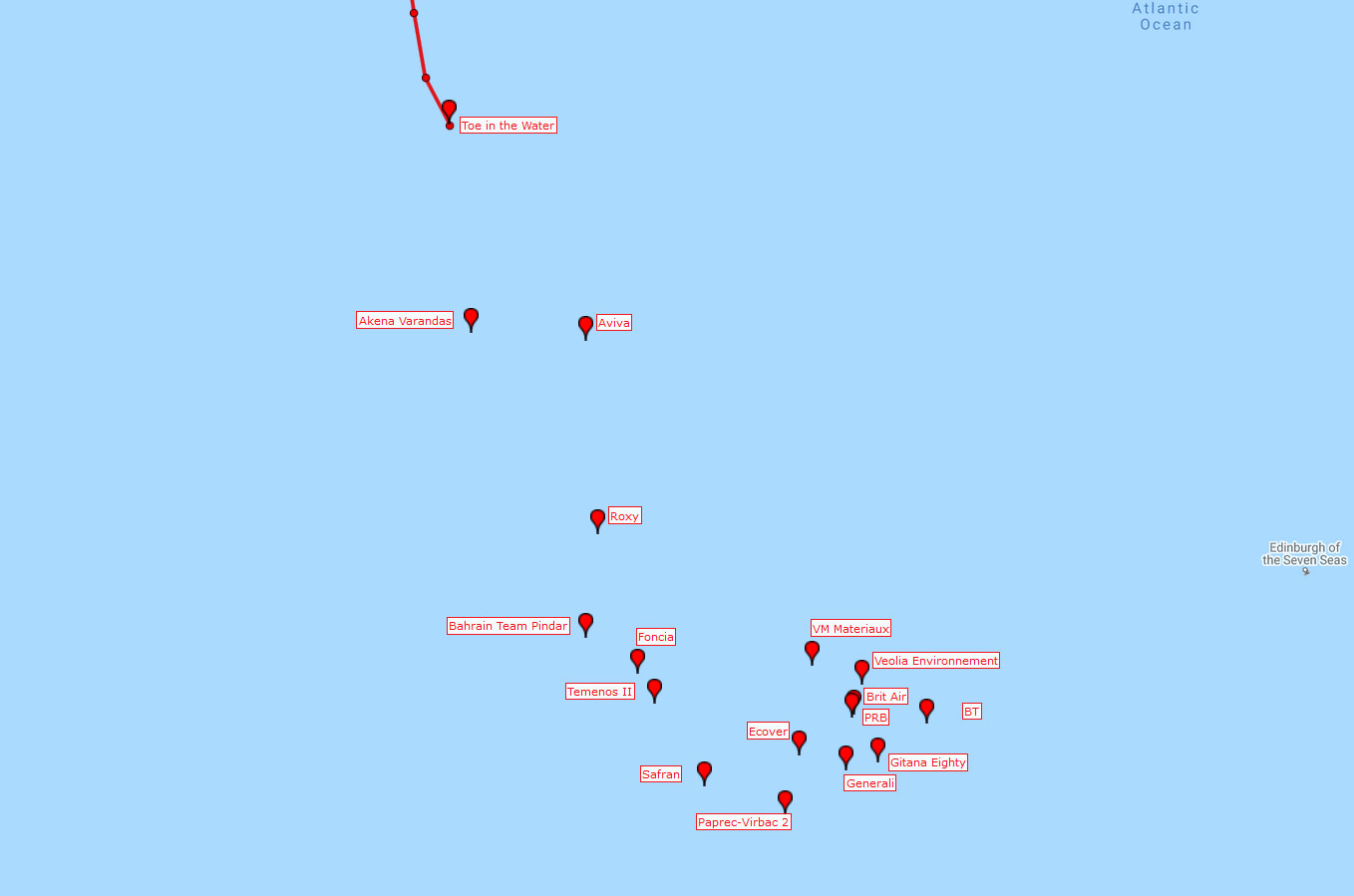The height and width of the screenshot is (896, 1354).
Task: Open the Aviva map marker
Action: 585,325
